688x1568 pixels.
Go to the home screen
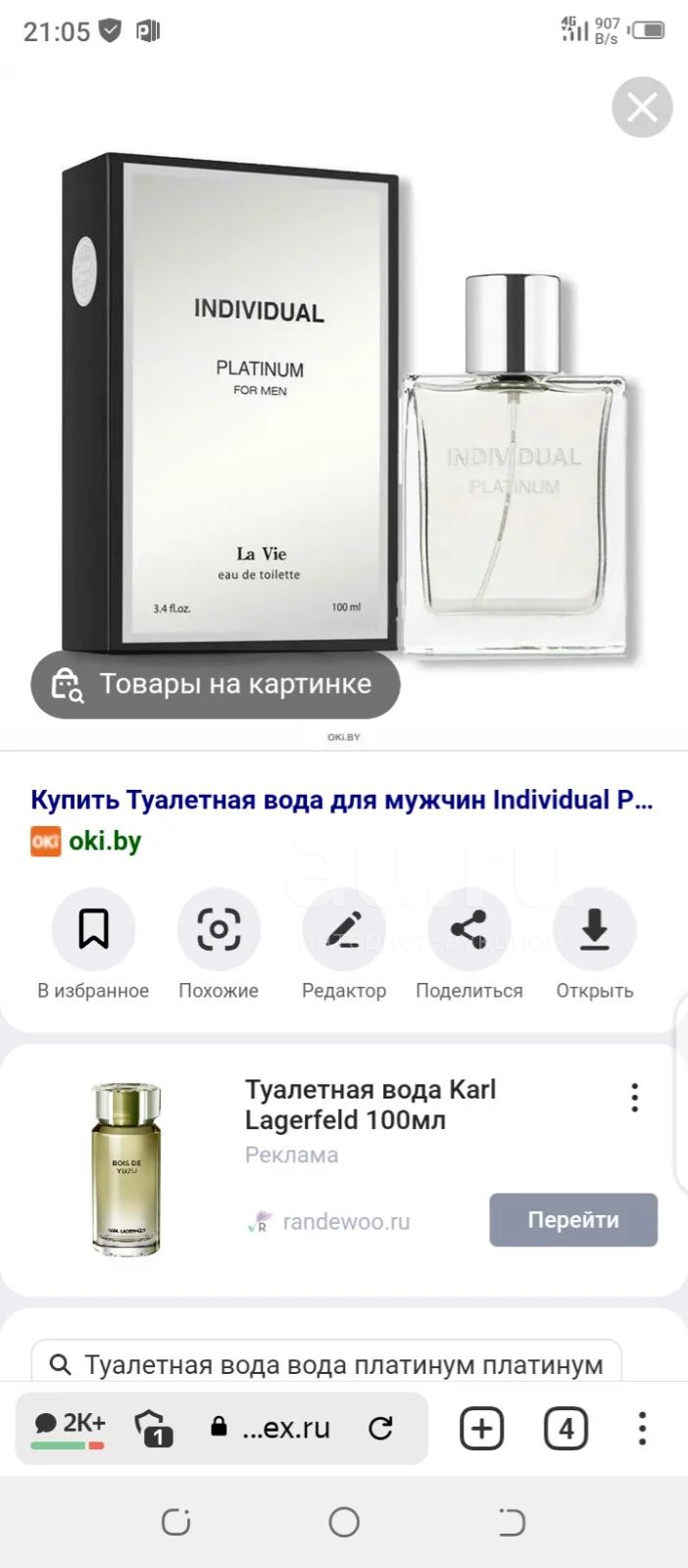pos(344,1522)
